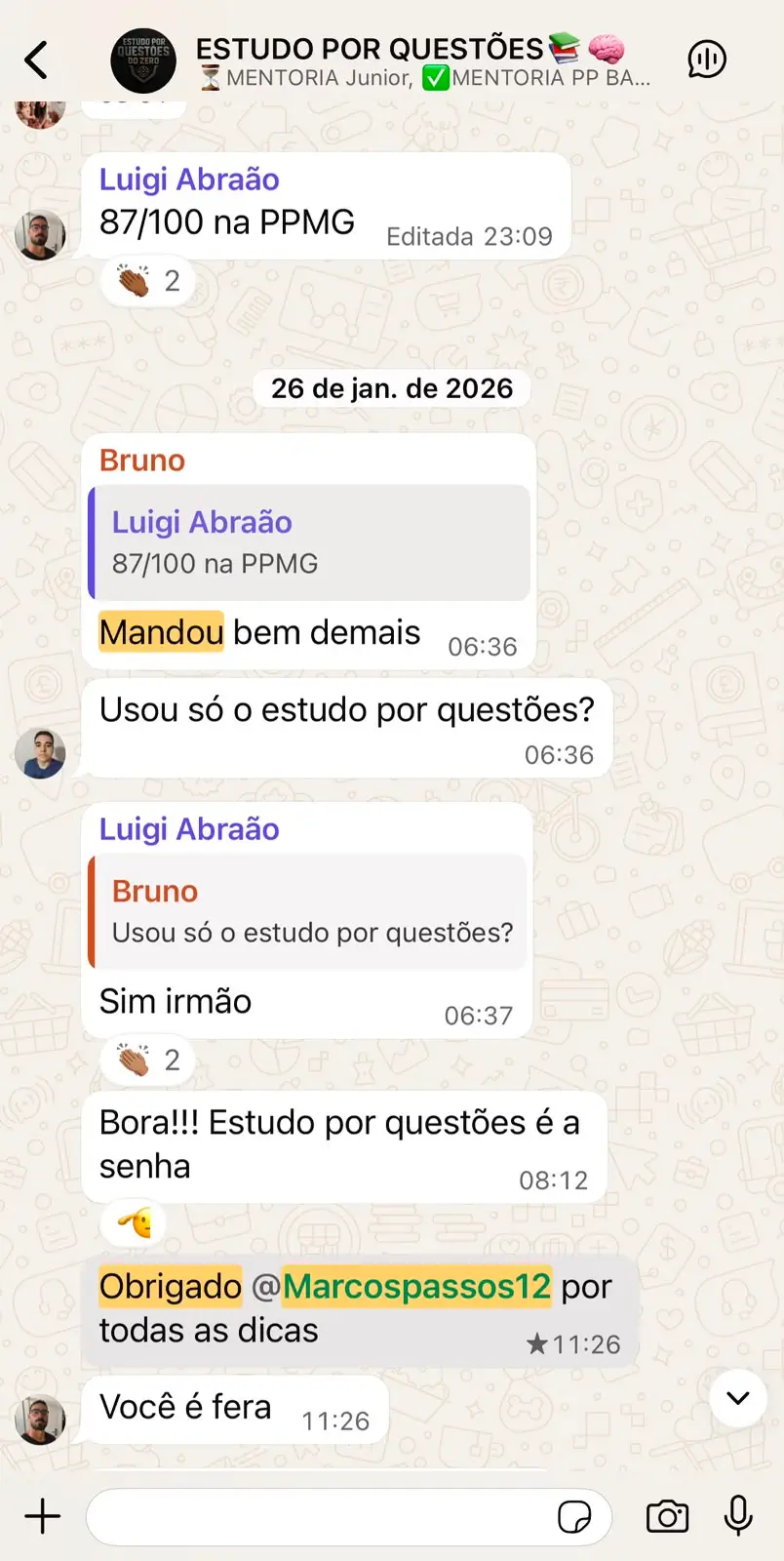View clap reactions under Sim irmão

[148, 1060]
